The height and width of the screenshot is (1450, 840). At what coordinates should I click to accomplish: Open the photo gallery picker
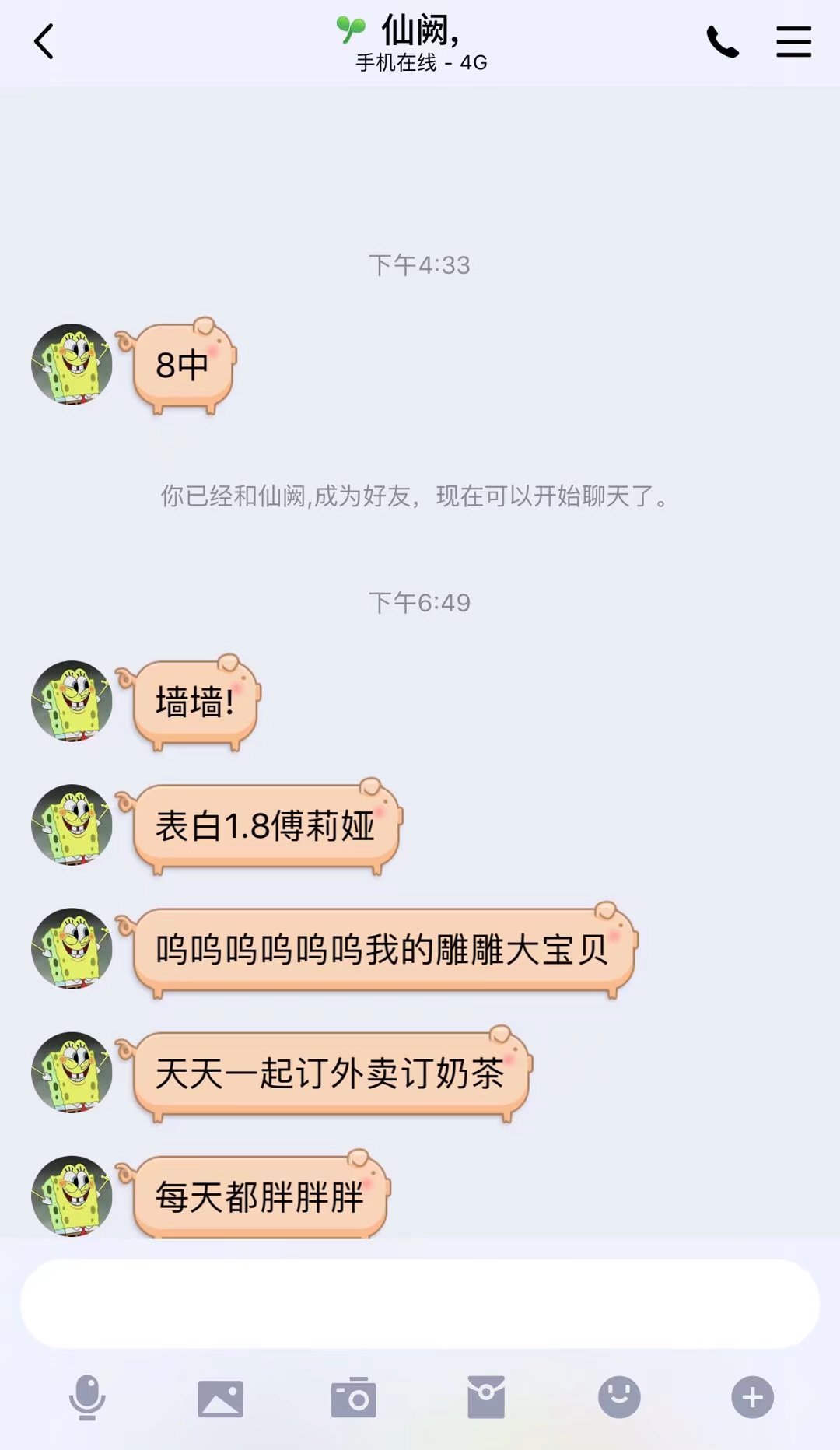click(x=220, y=1398)
